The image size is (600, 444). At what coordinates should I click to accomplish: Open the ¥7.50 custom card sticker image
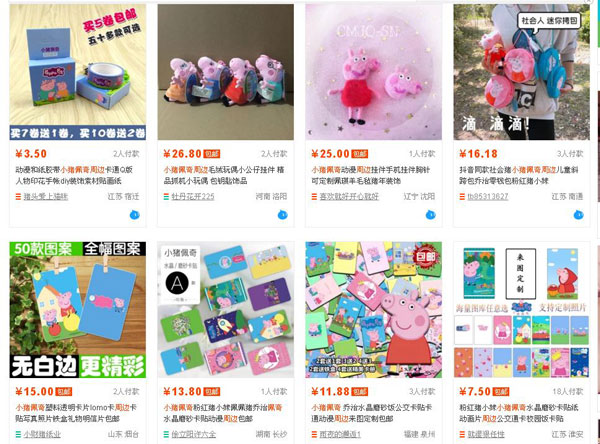coord(520,309)
